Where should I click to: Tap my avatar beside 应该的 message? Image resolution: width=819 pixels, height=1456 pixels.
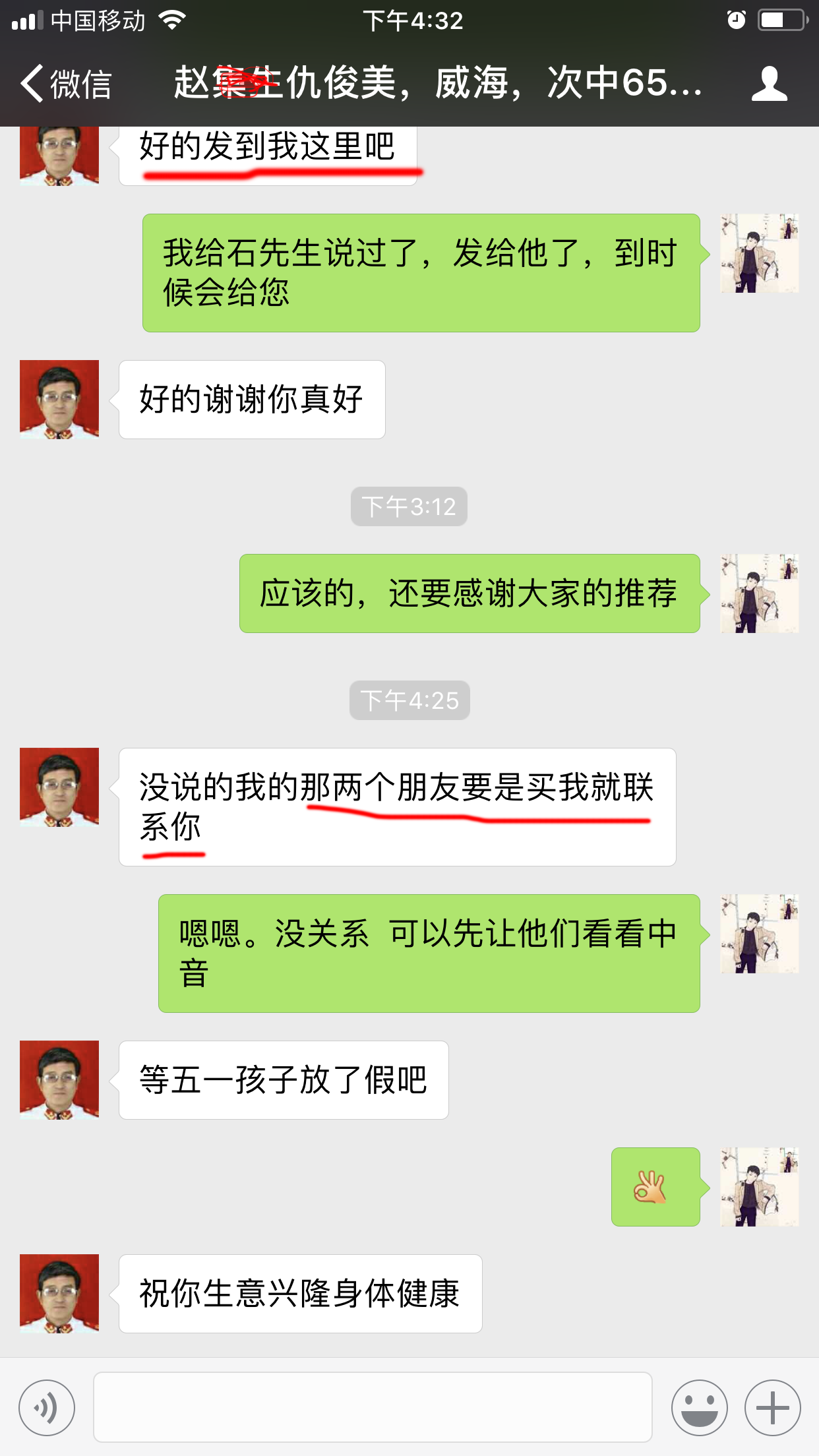tap(759, 593)
